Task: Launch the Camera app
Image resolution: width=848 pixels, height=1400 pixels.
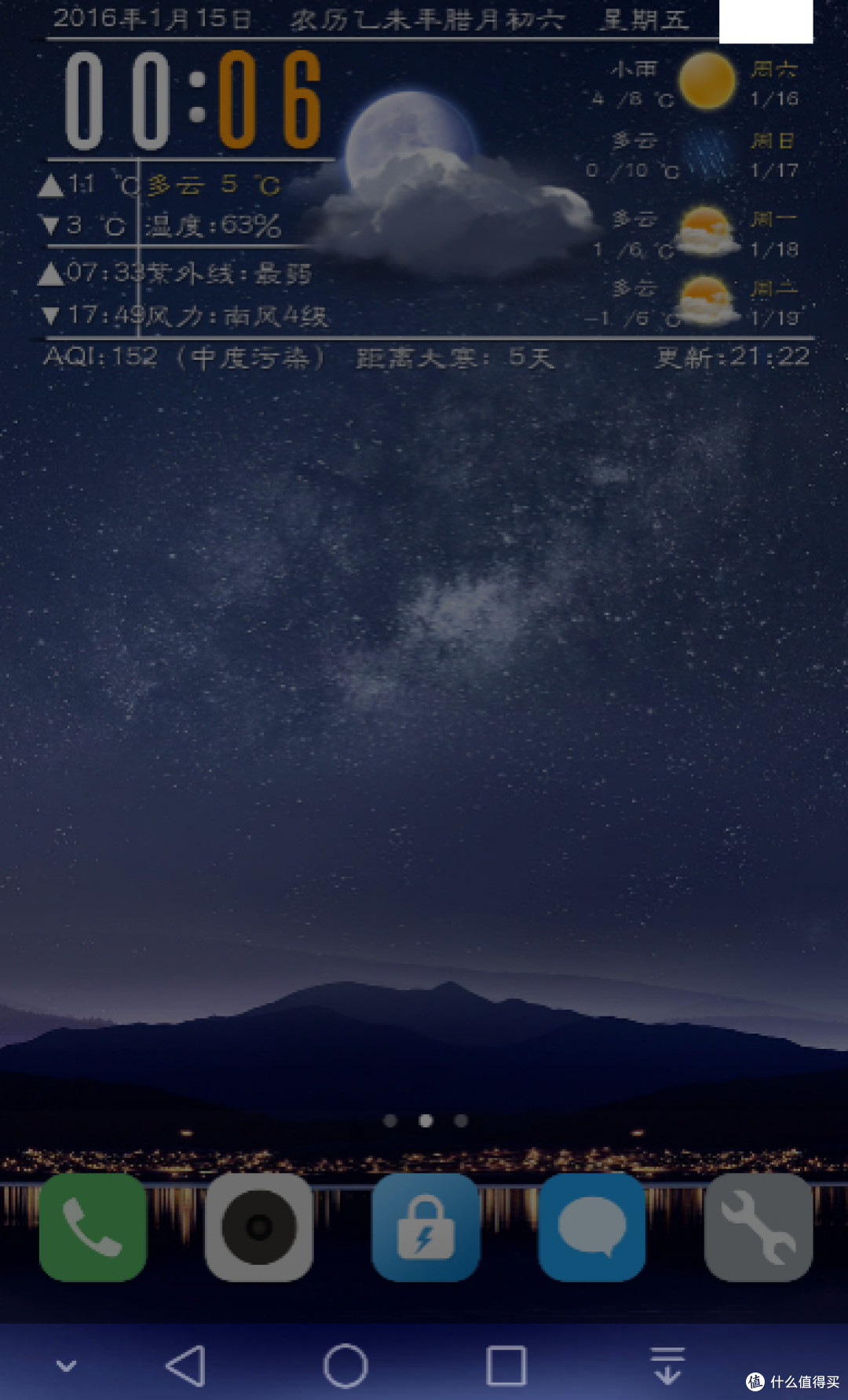Action: coord(259,1227)
